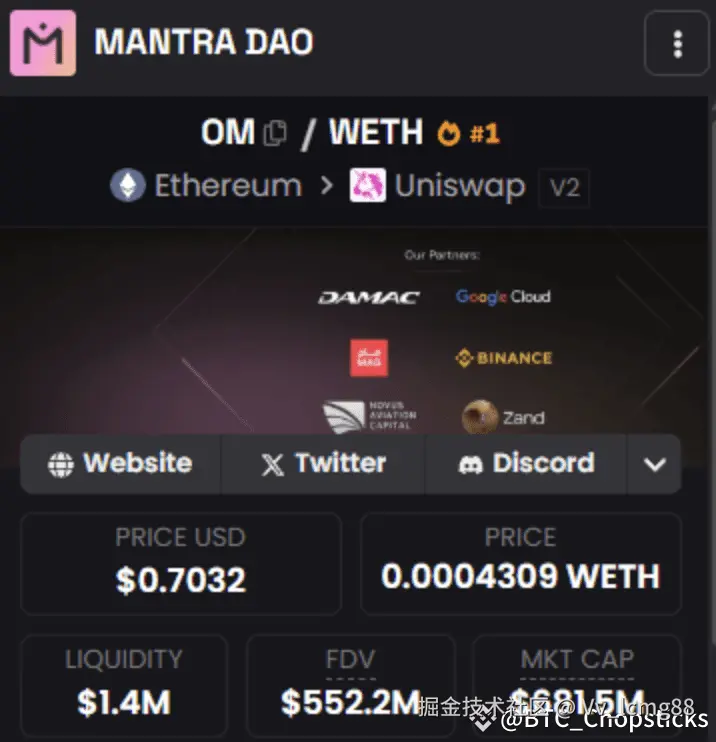Open the Discord link
The image size is (716, 742).
click(526, 464)
